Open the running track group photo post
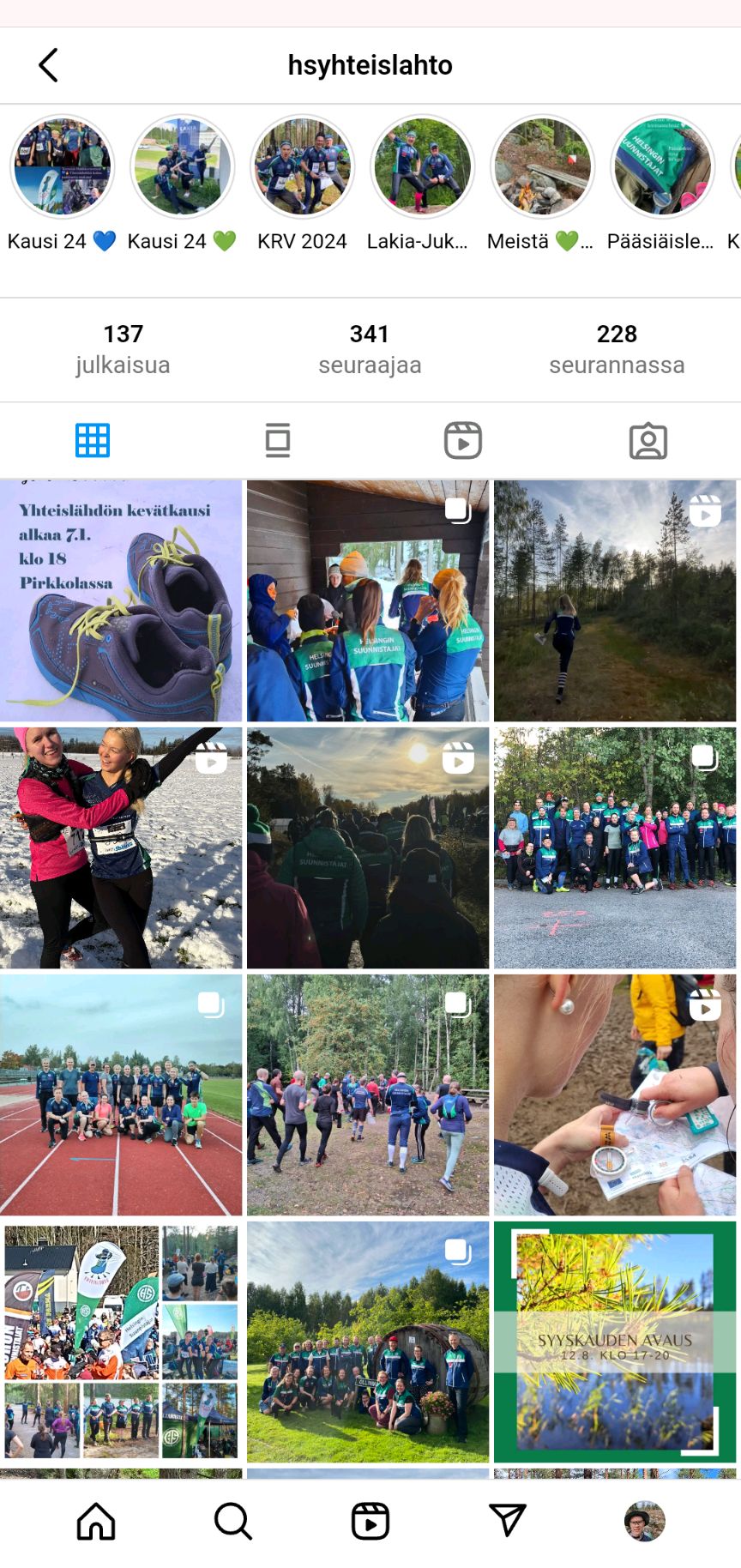741x1568 pixels. [121, 1095]
